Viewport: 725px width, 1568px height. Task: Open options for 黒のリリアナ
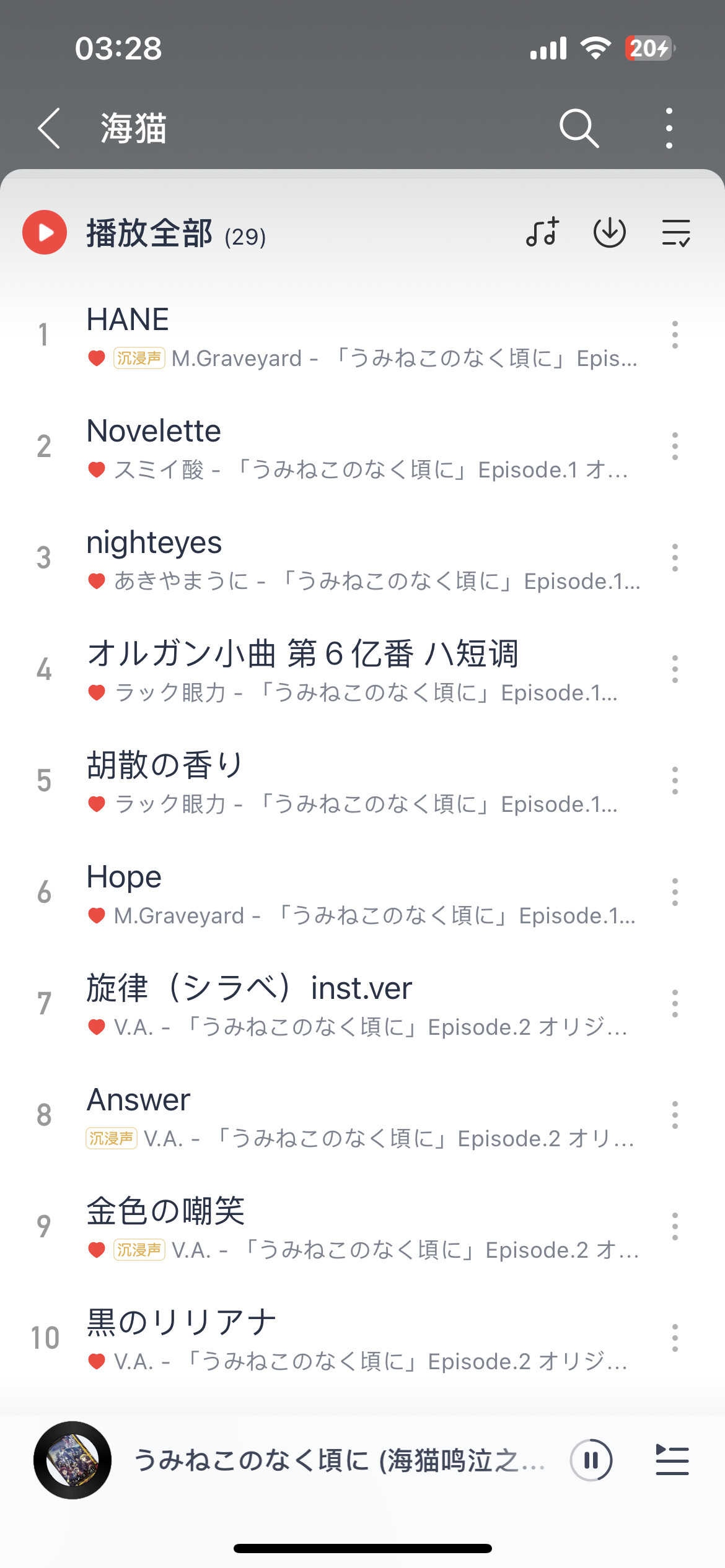pyautogui.click(x=675, y=1338)
